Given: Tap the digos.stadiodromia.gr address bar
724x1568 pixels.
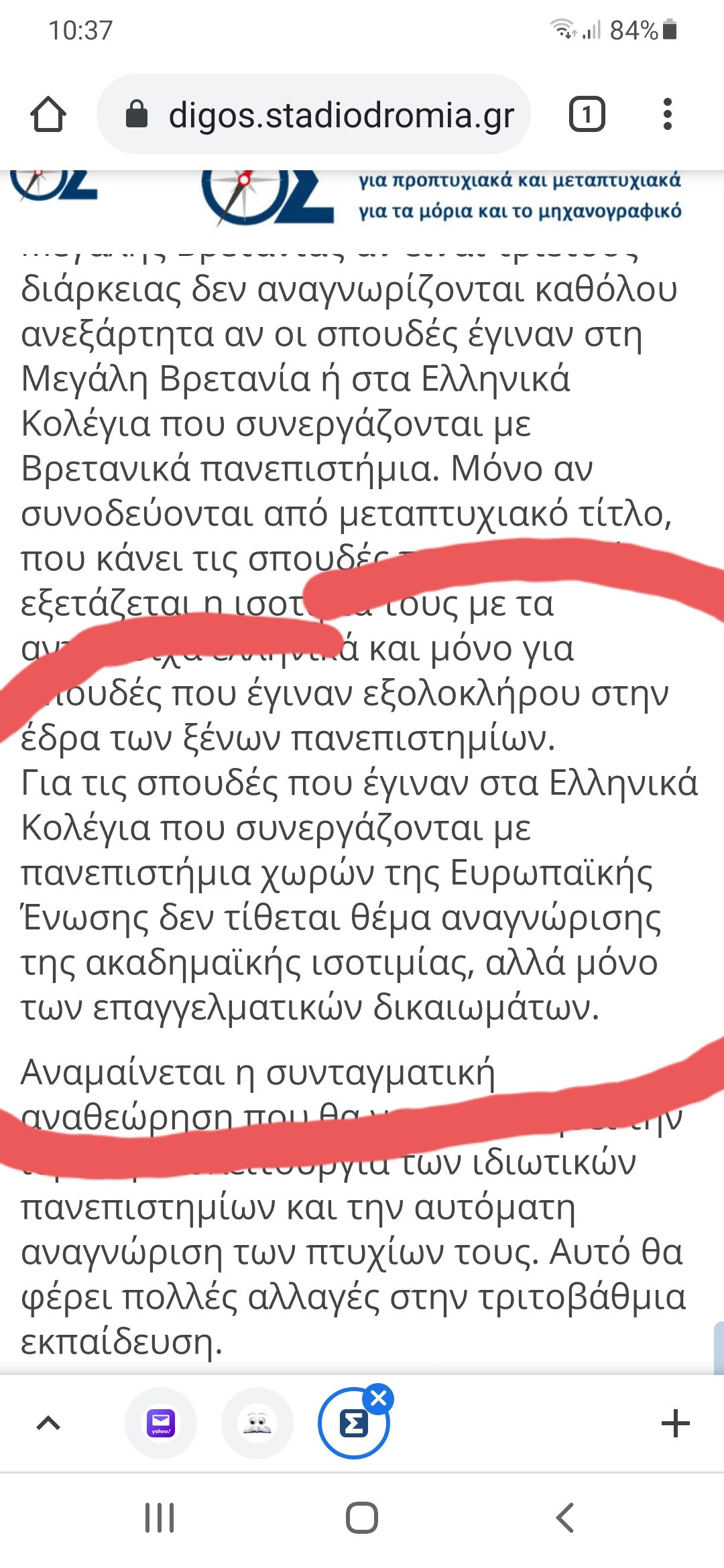Looking at the screenshot, I should coord(314,114).
